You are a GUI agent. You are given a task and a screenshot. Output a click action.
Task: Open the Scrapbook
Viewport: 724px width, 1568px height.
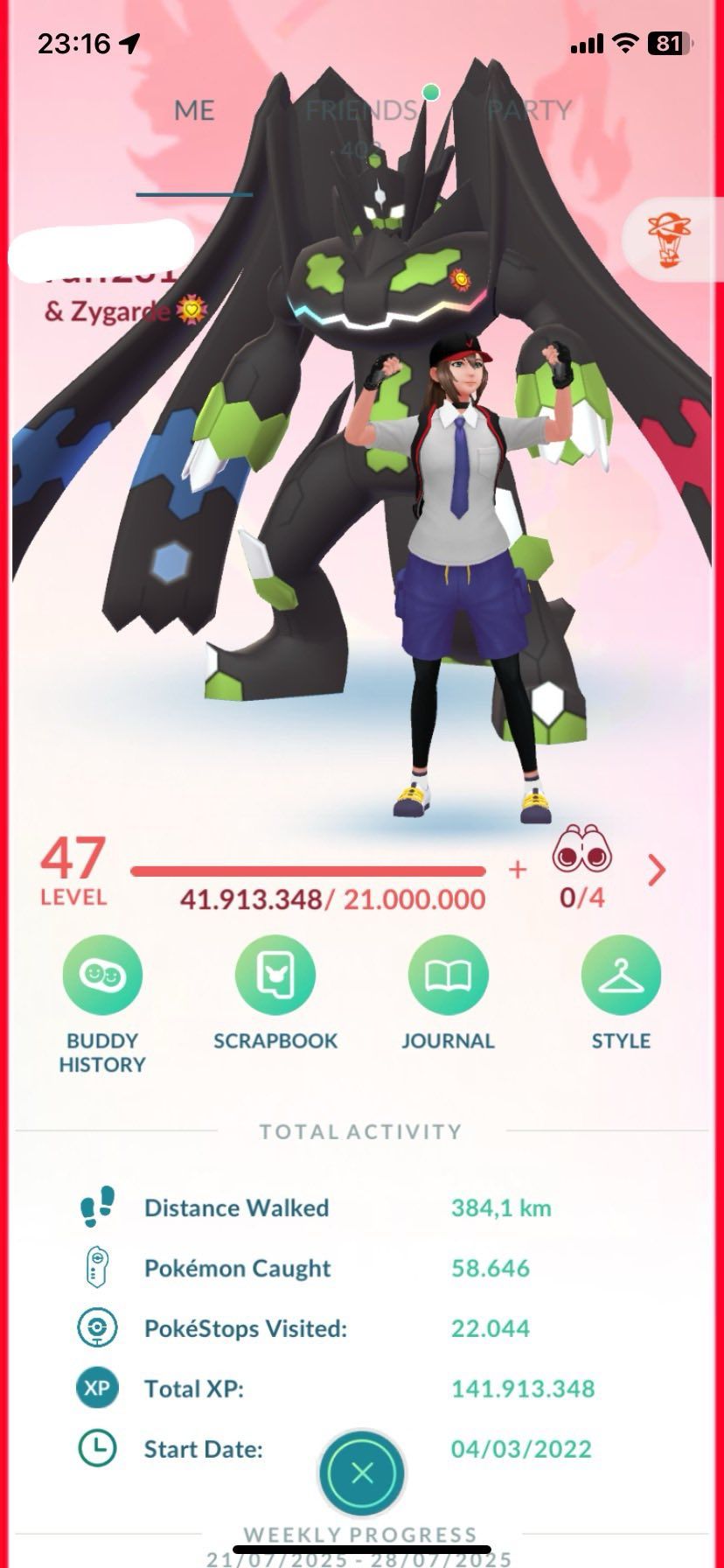pyautogui.click(x=275, y=993)
